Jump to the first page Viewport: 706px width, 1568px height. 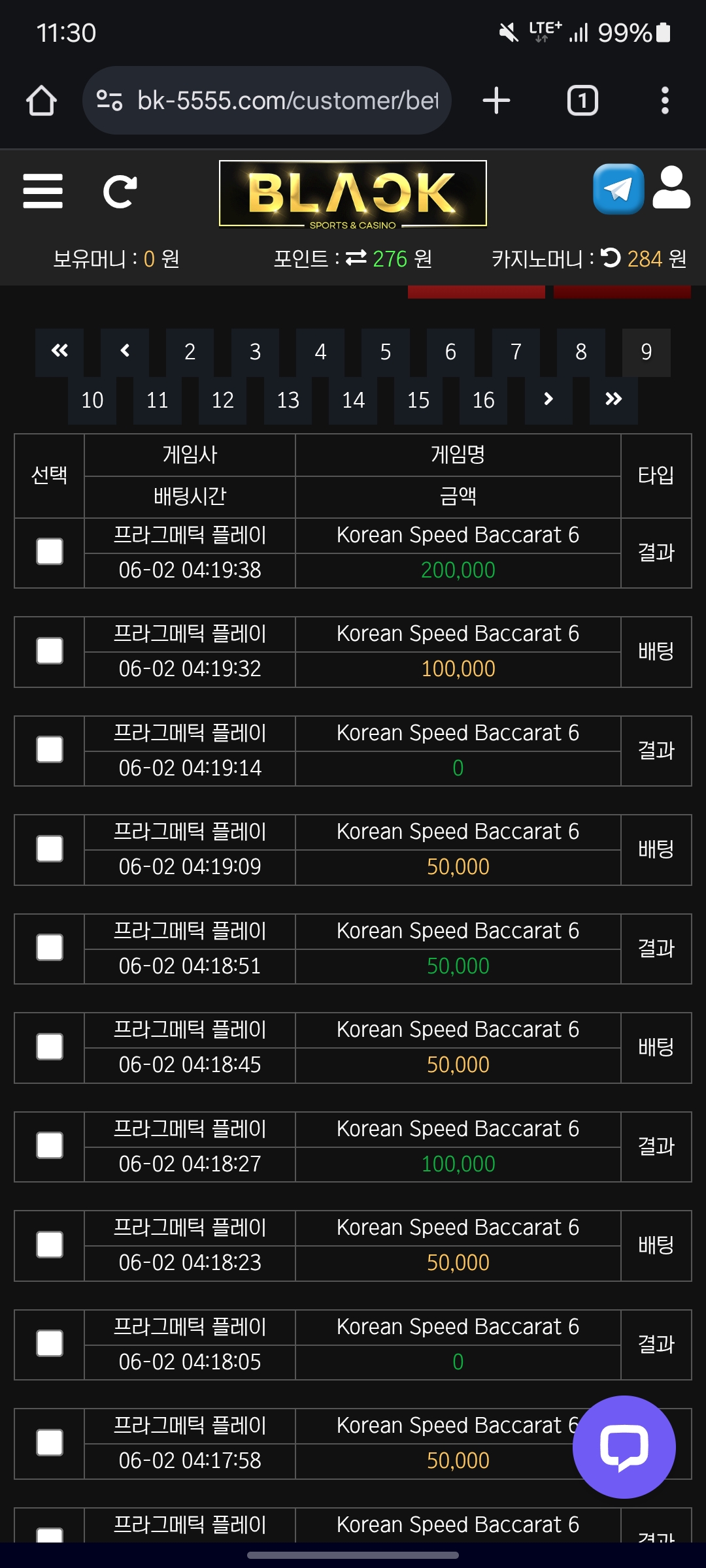[x=59, y=352]
